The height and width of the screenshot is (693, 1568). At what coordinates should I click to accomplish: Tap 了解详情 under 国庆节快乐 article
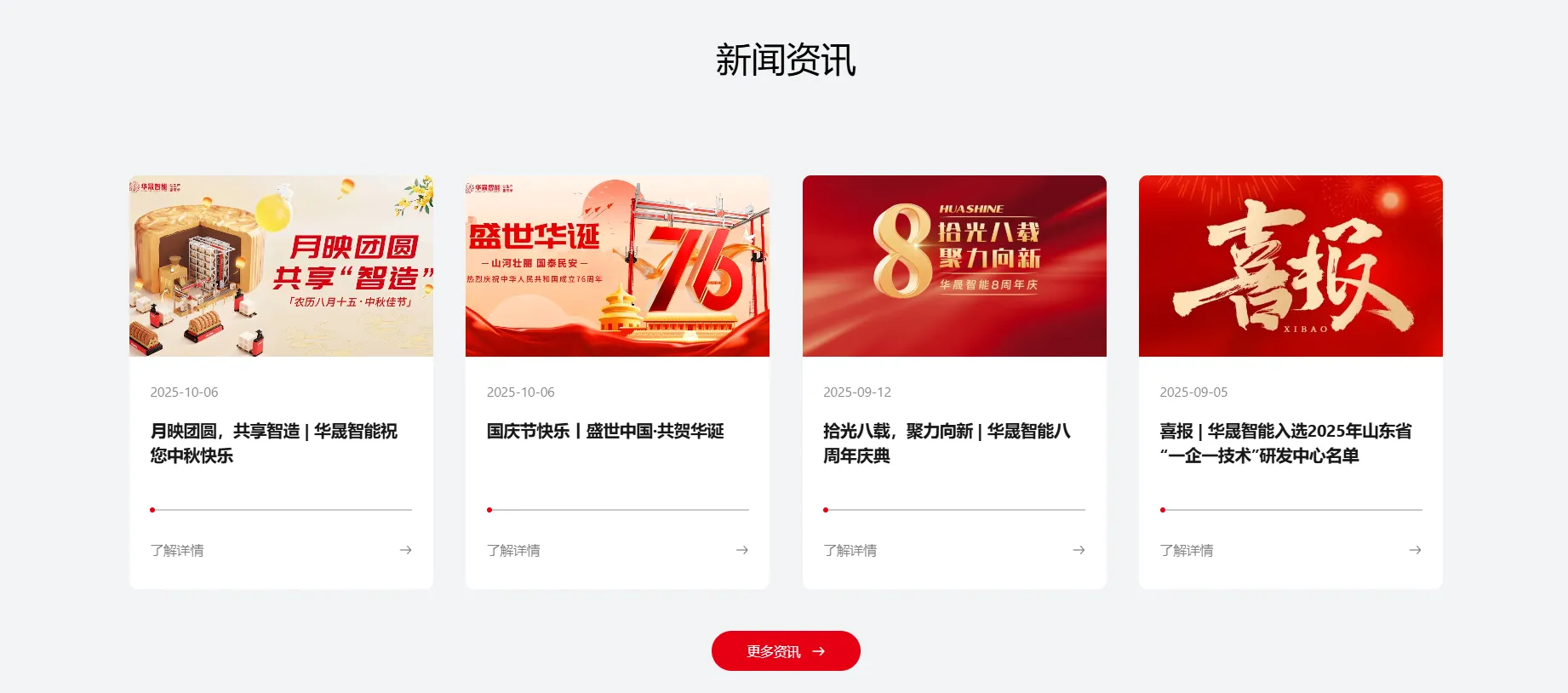point(513,551)
